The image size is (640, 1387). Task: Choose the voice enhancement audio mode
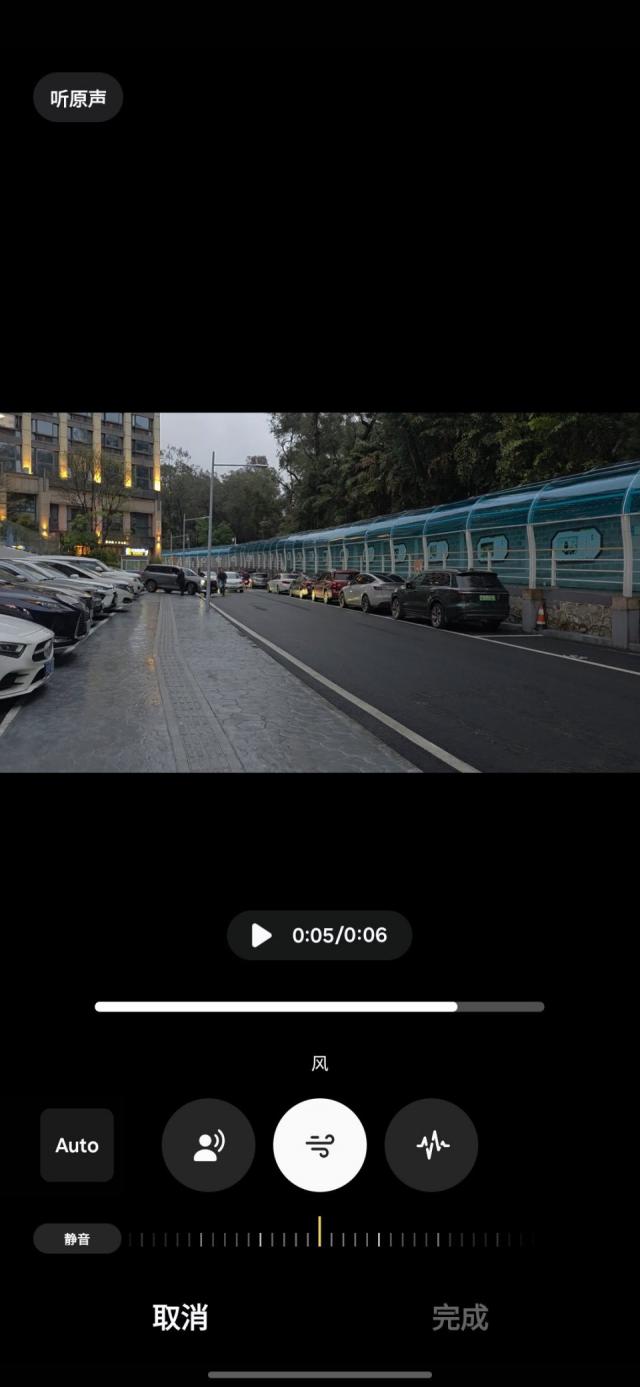[208, 1145]
